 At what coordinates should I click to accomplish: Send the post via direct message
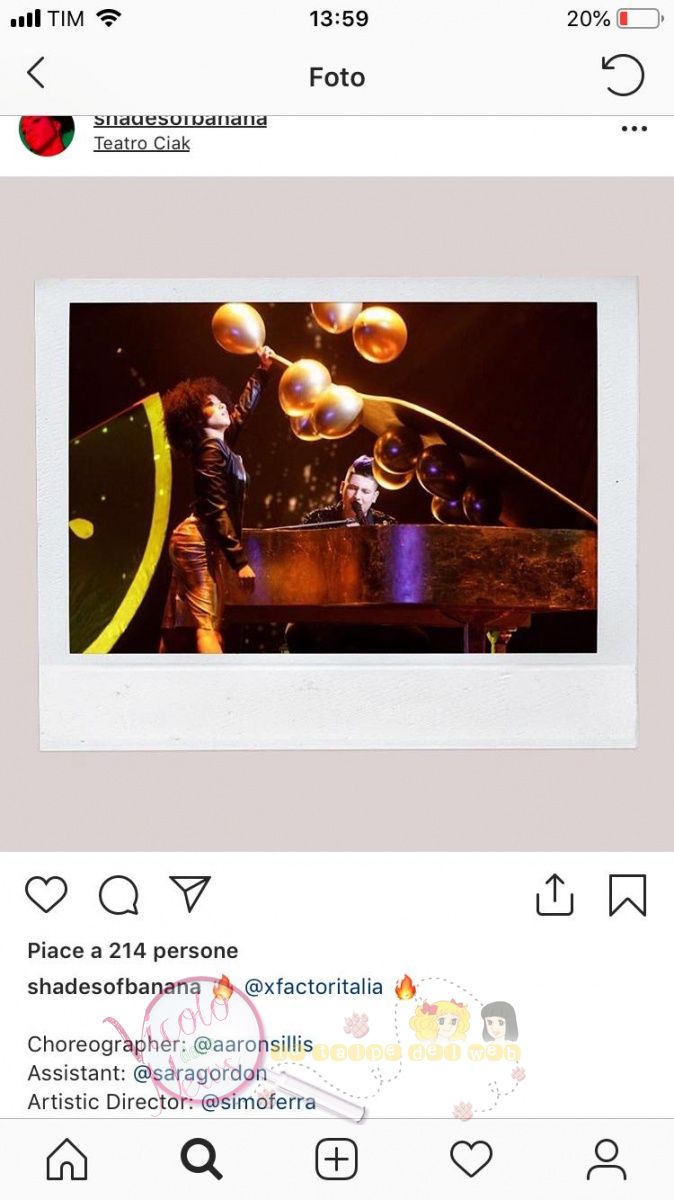tap(190, 894)
